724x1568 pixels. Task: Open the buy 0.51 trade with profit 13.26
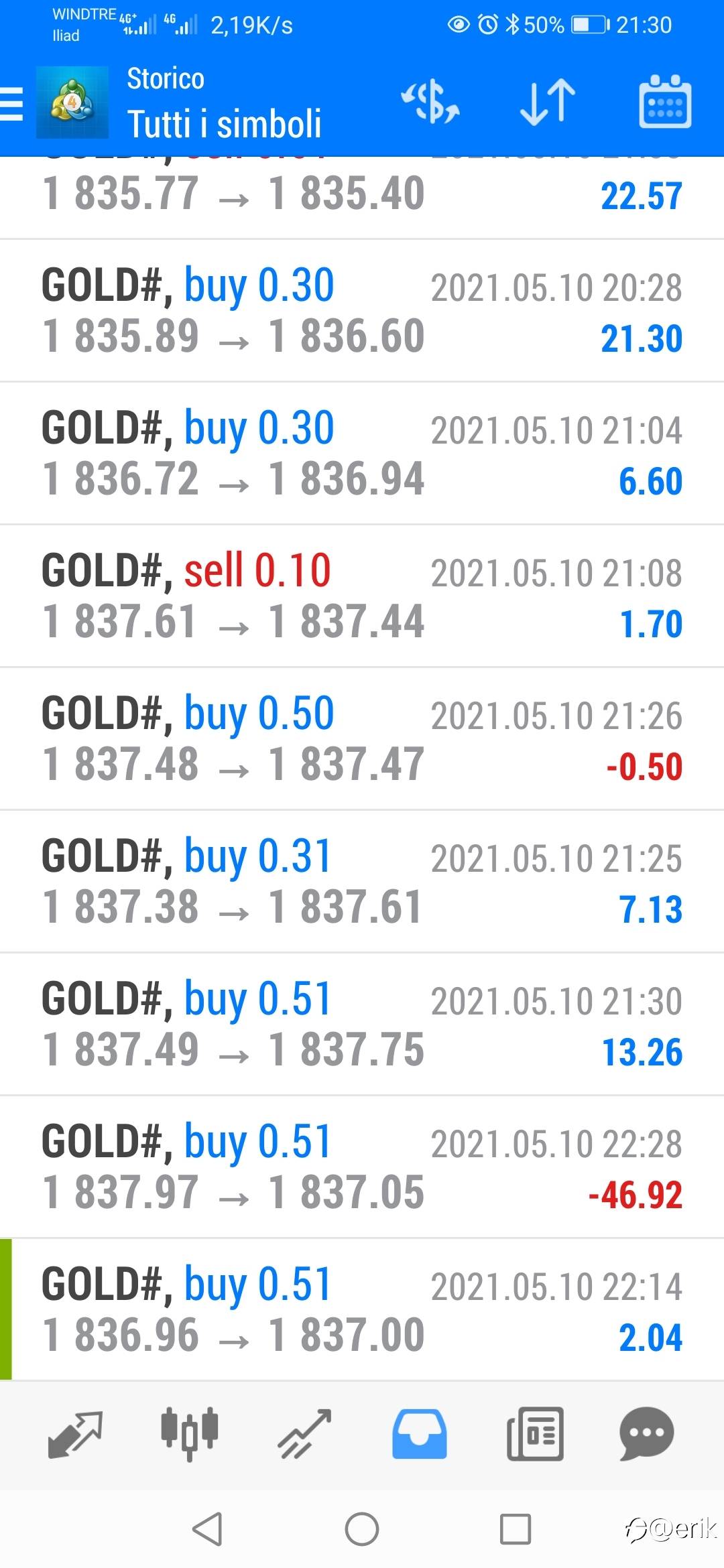click(x=362, y=1025)
